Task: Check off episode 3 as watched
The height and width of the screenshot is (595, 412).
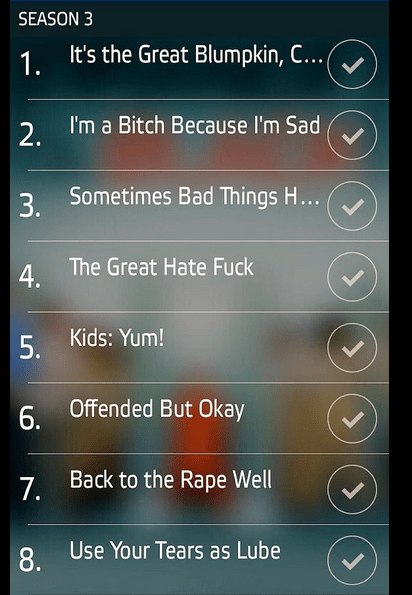Action: 352,206
